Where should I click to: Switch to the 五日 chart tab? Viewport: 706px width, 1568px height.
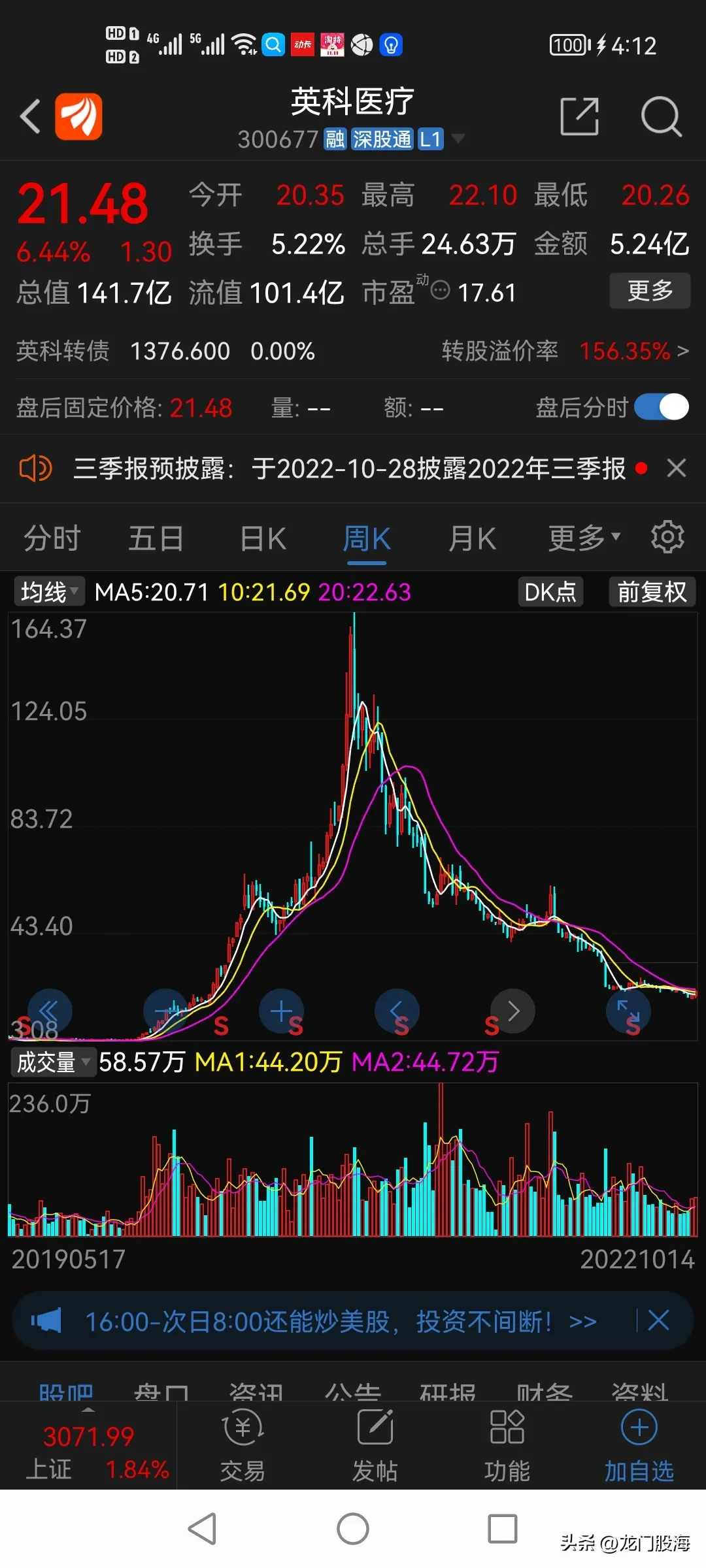pyautogui.click(x=156, y=539)
